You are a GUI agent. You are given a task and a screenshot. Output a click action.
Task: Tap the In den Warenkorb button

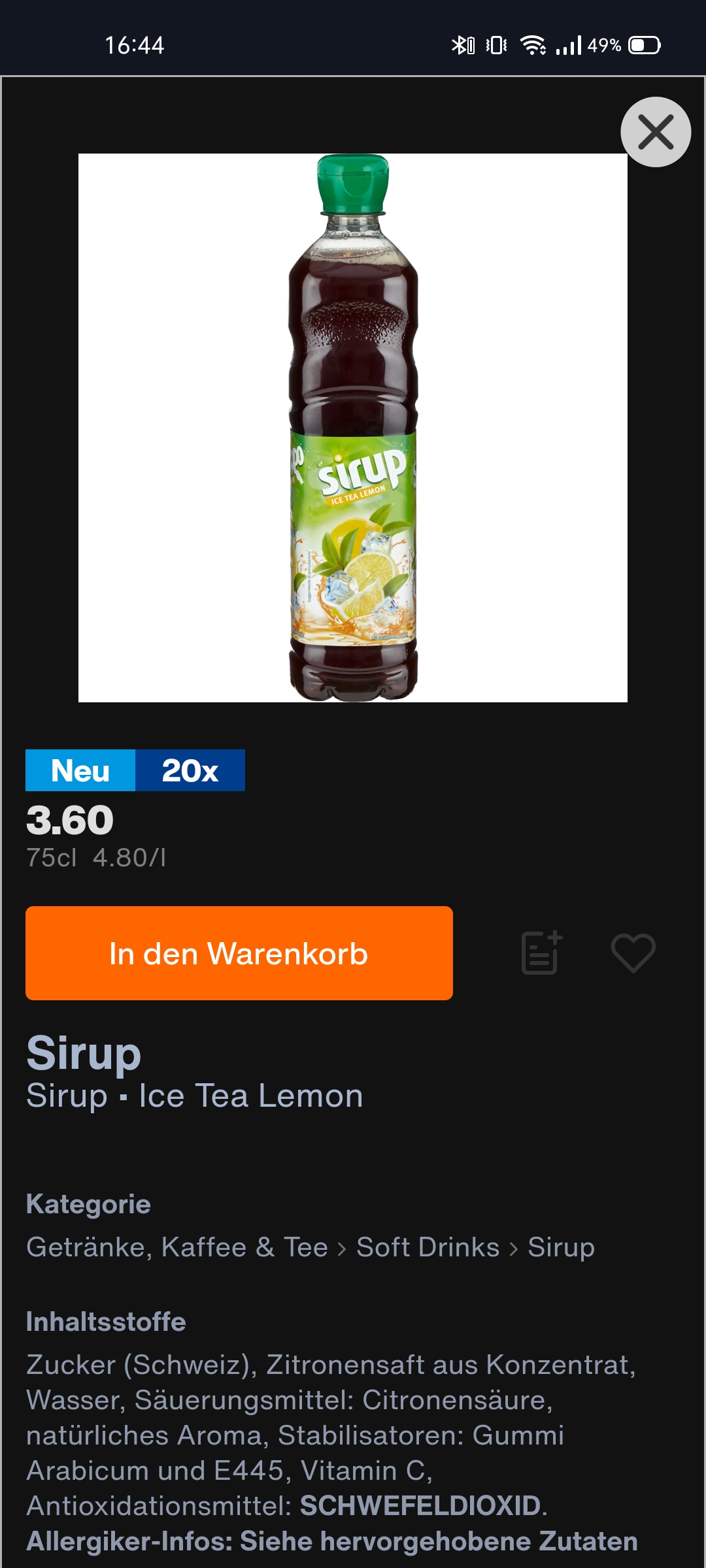239,953
